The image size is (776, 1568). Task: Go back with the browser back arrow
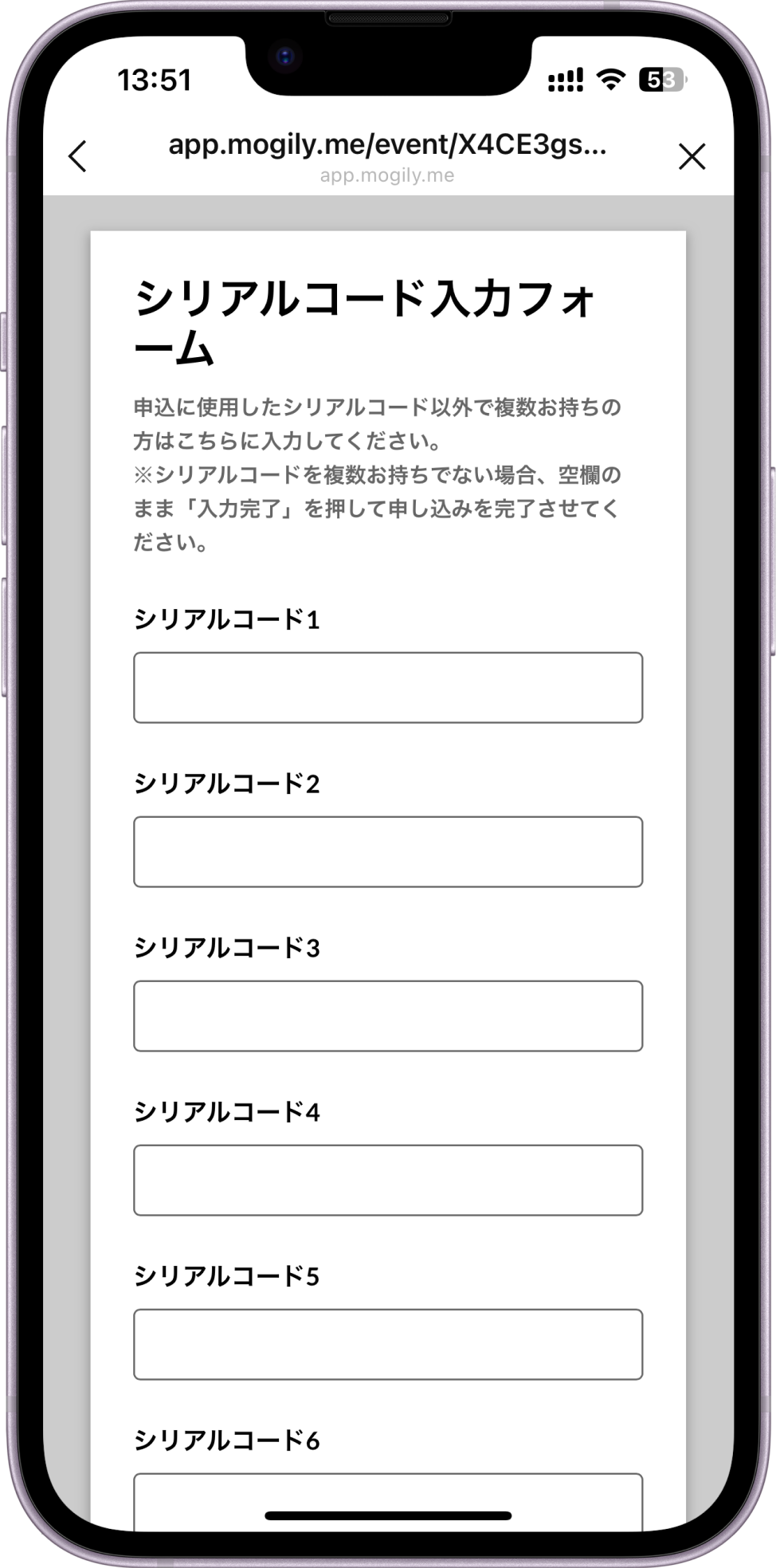tap(77, 156)
